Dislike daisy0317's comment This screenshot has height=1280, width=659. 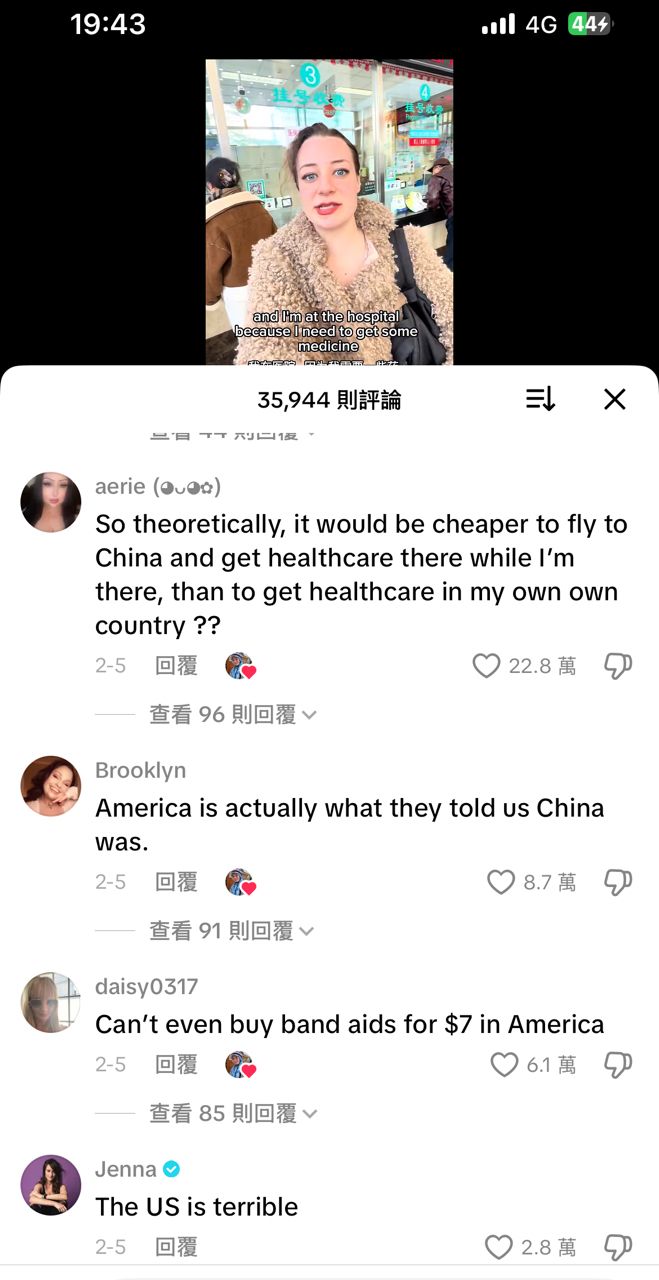click(619, 1065)
